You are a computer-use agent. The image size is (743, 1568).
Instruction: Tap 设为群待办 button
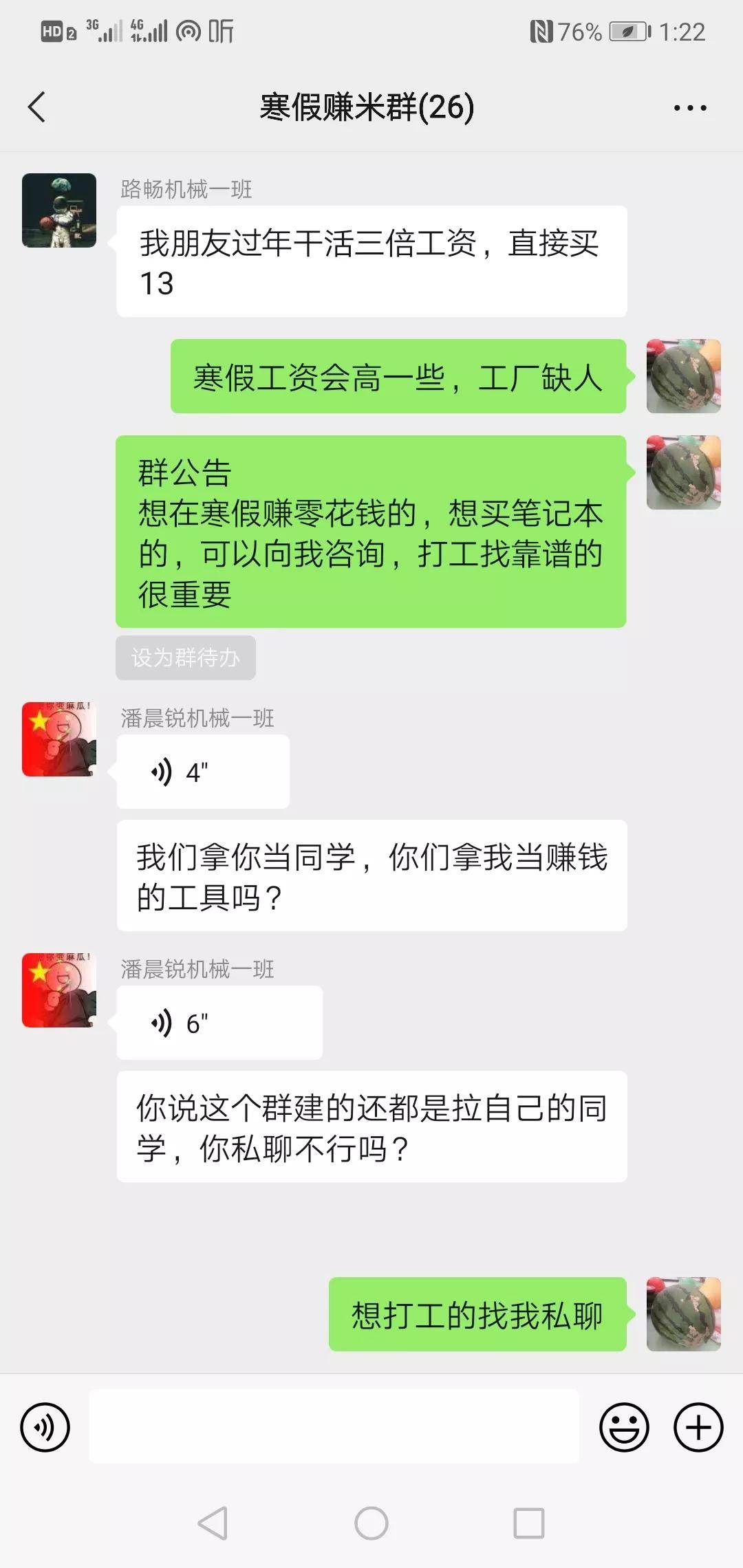[186, 658]
